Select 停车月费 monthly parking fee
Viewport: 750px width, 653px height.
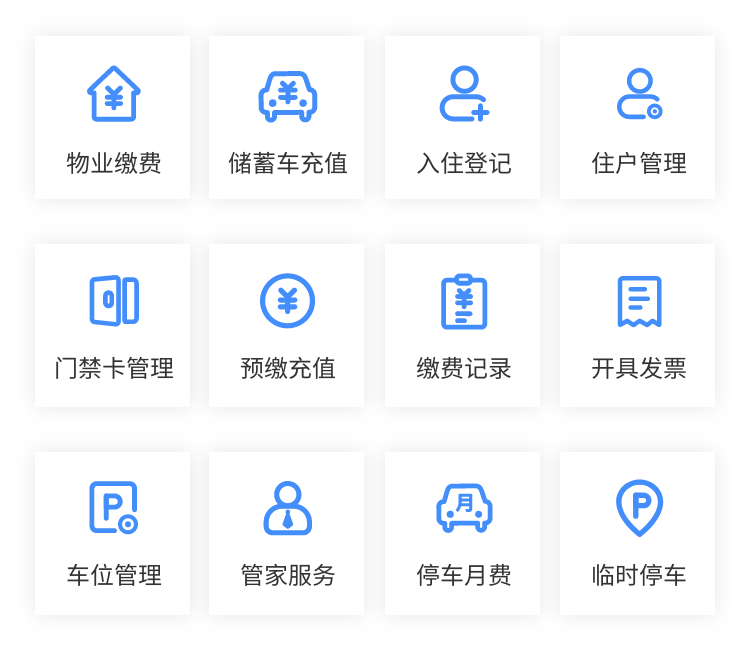[x=462, y=532]
